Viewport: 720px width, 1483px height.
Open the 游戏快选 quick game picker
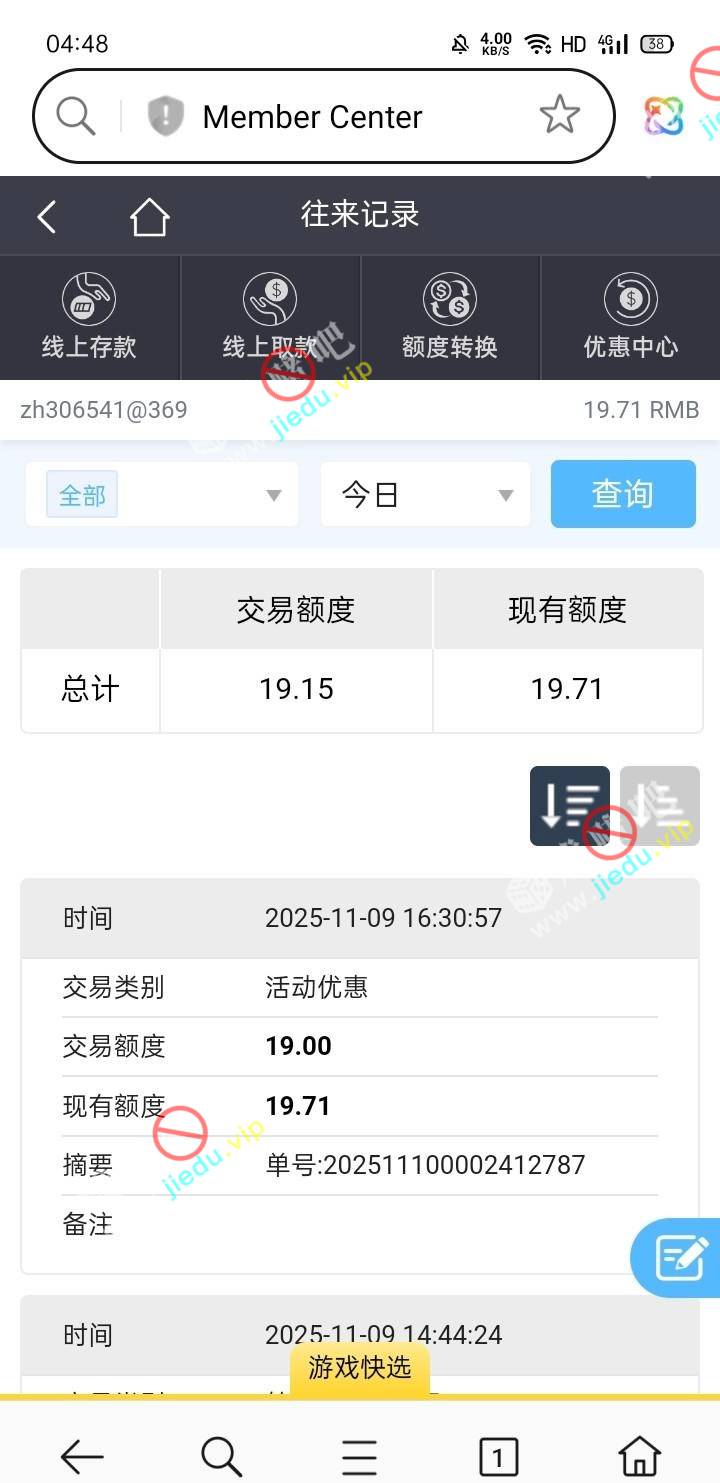click(360, 1367)
